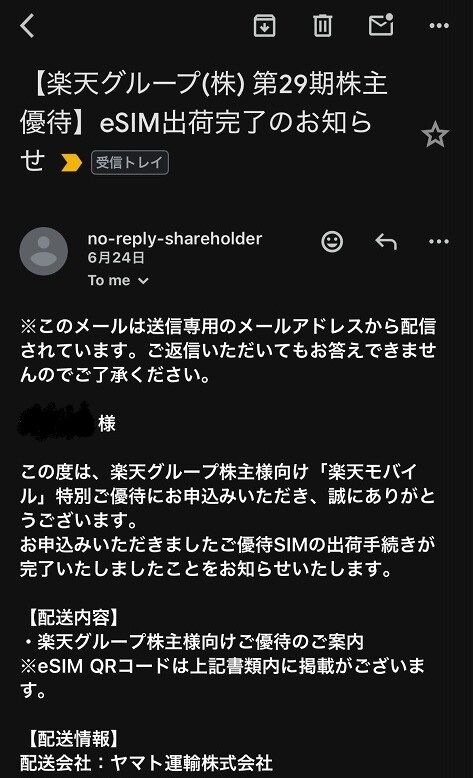
Task: Open the top toolbar overflow menu
Action: tap(439, 26)
